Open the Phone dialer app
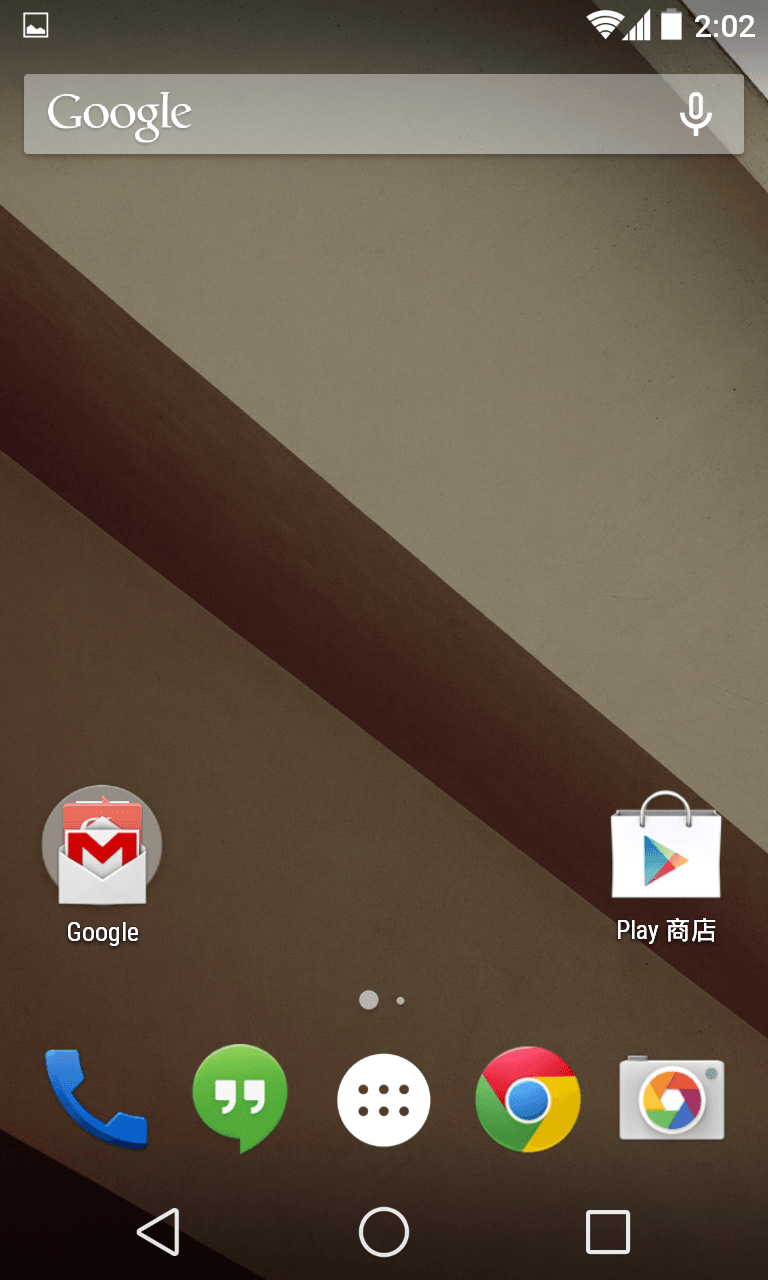Viewport: 768px width, 1280px height. point(95,1098)
